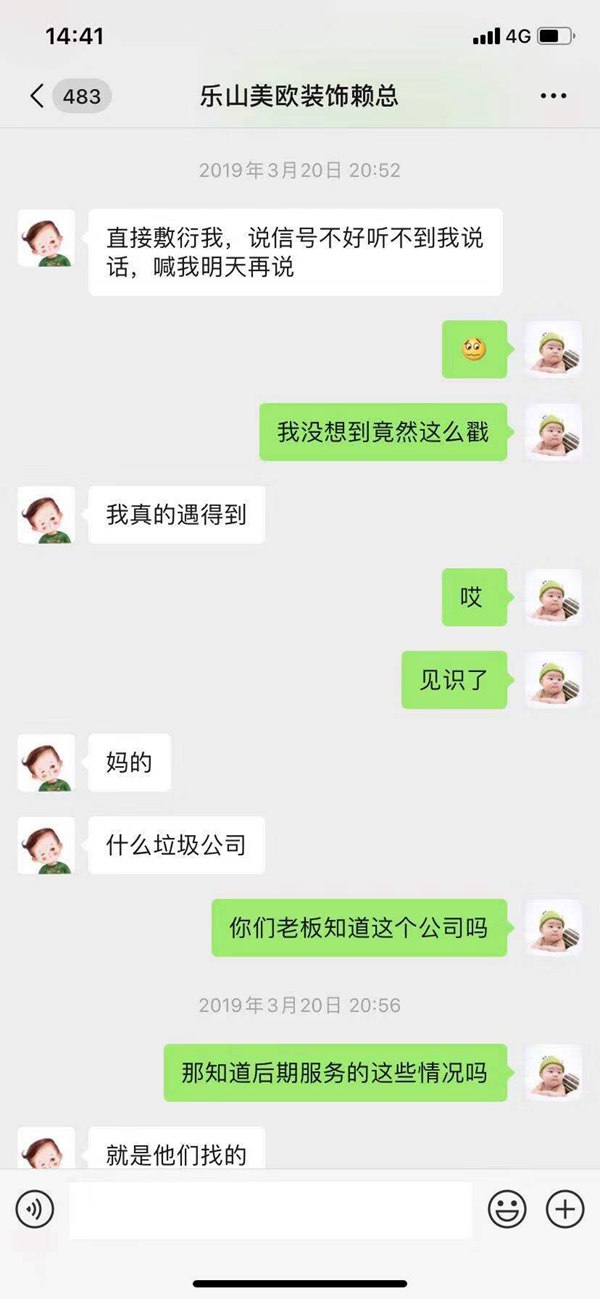600x1299 pixels.
Task: Open the three-dot chat info menu
Action: (553, 96)
